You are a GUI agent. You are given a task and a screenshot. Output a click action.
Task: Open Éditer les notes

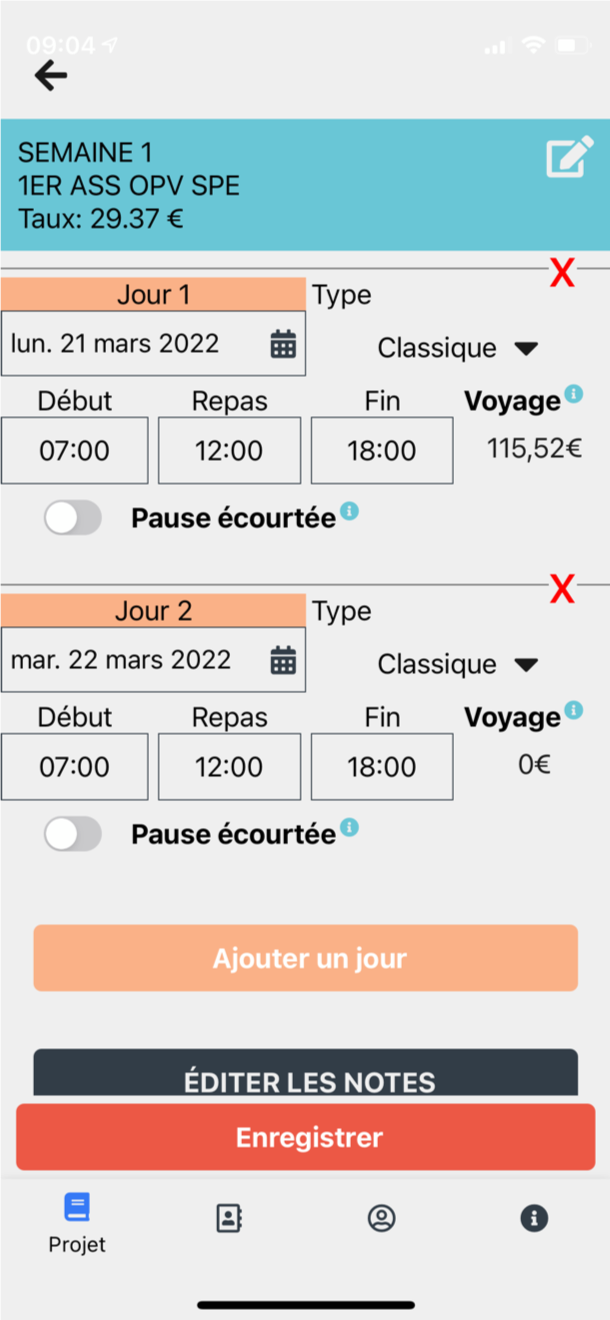306,1076
